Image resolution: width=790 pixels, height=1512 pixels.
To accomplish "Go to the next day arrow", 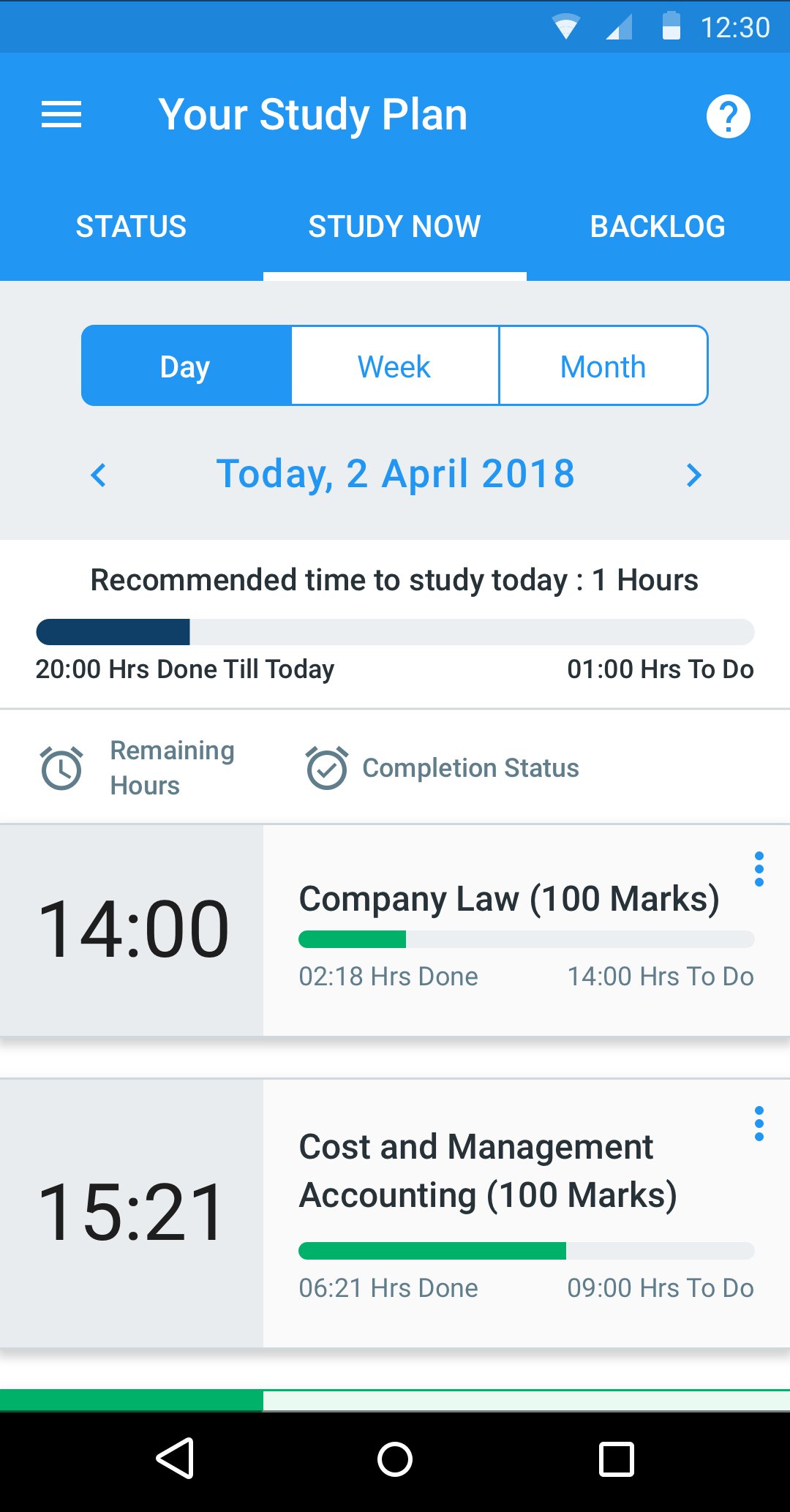I will point(693,475).
